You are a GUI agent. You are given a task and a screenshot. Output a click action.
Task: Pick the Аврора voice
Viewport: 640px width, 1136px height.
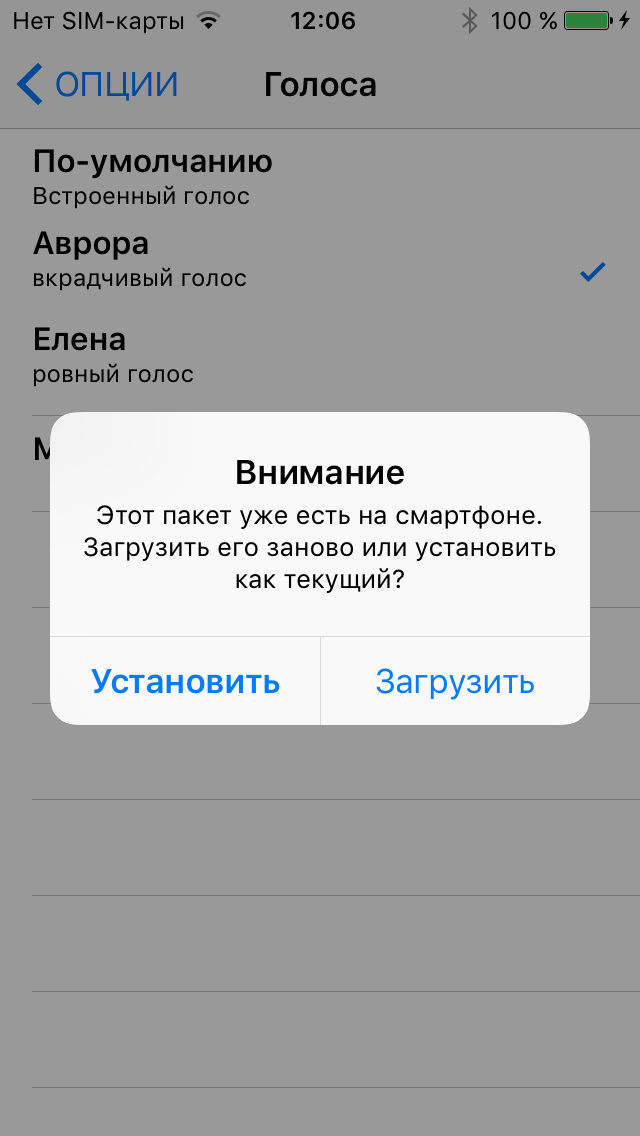coord(140,259)
